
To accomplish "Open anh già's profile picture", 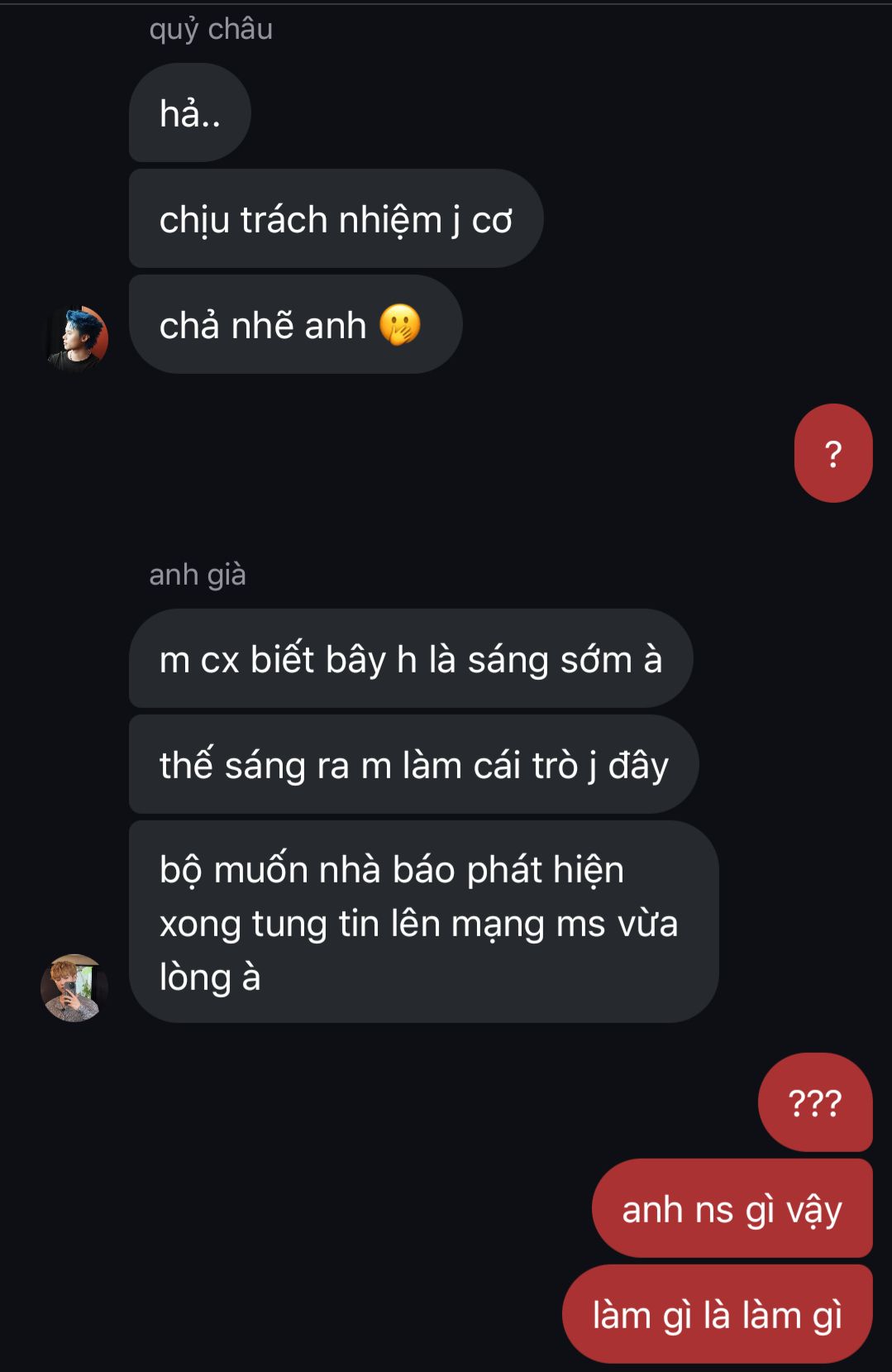I will (x=74, y=987).
